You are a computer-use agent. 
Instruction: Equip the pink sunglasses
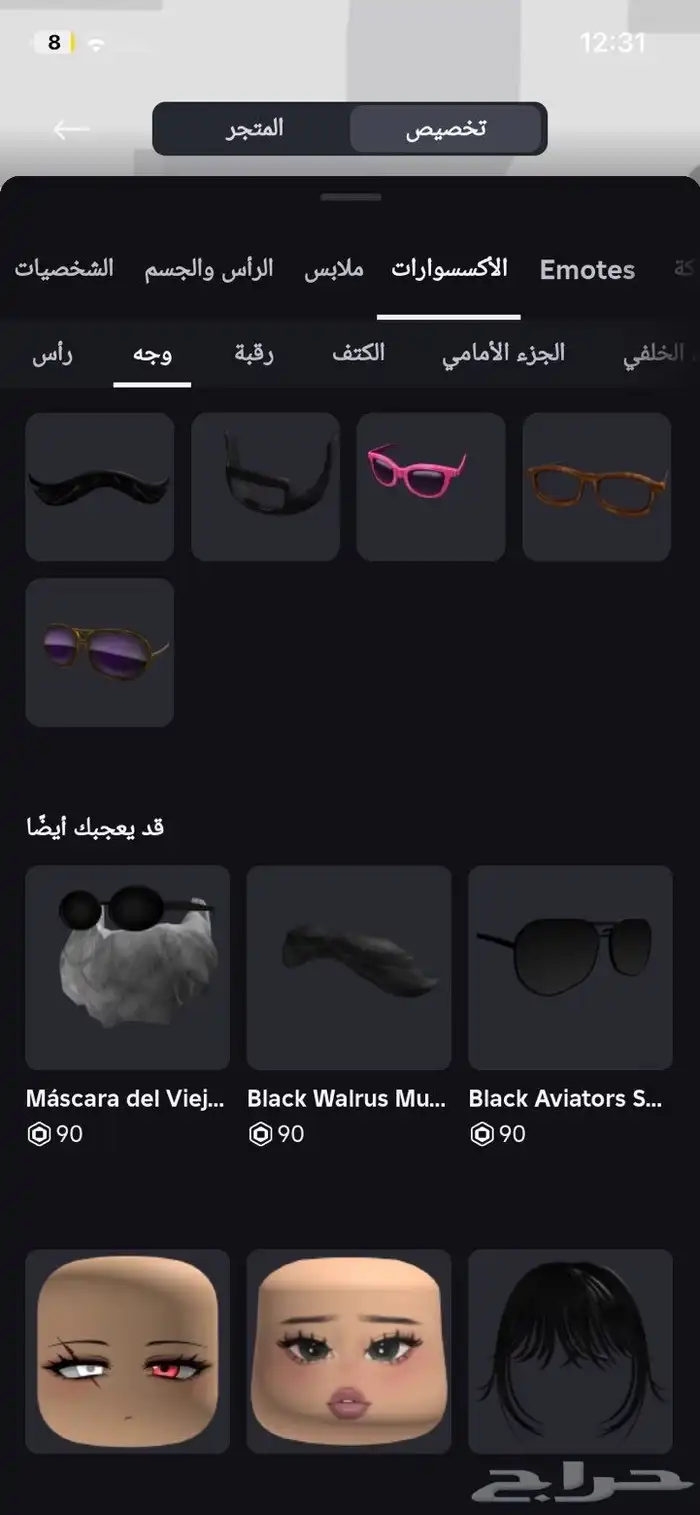[431, 487]
